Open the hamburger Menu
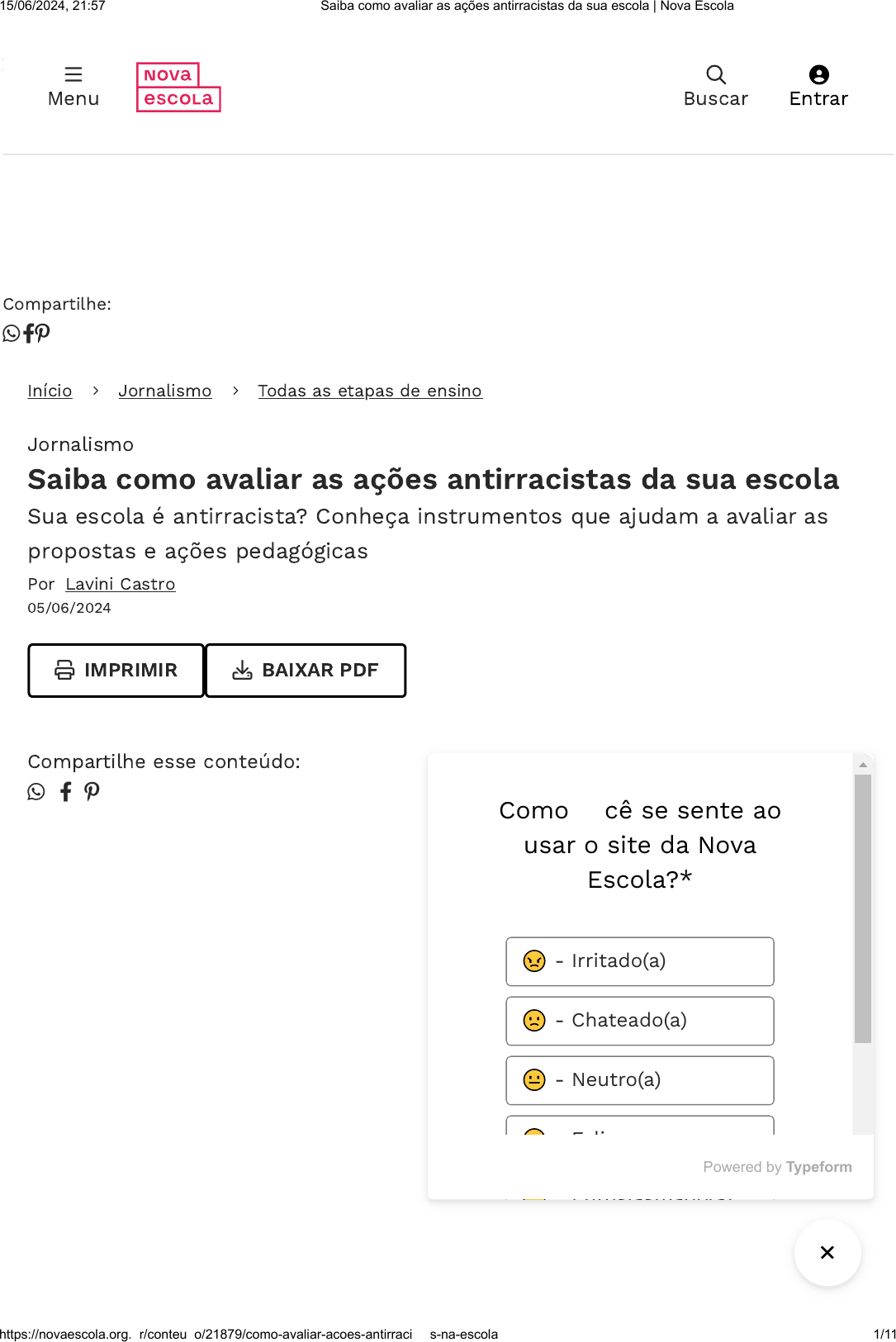The width and height of the screenshot is (896, 1342). 73,87
